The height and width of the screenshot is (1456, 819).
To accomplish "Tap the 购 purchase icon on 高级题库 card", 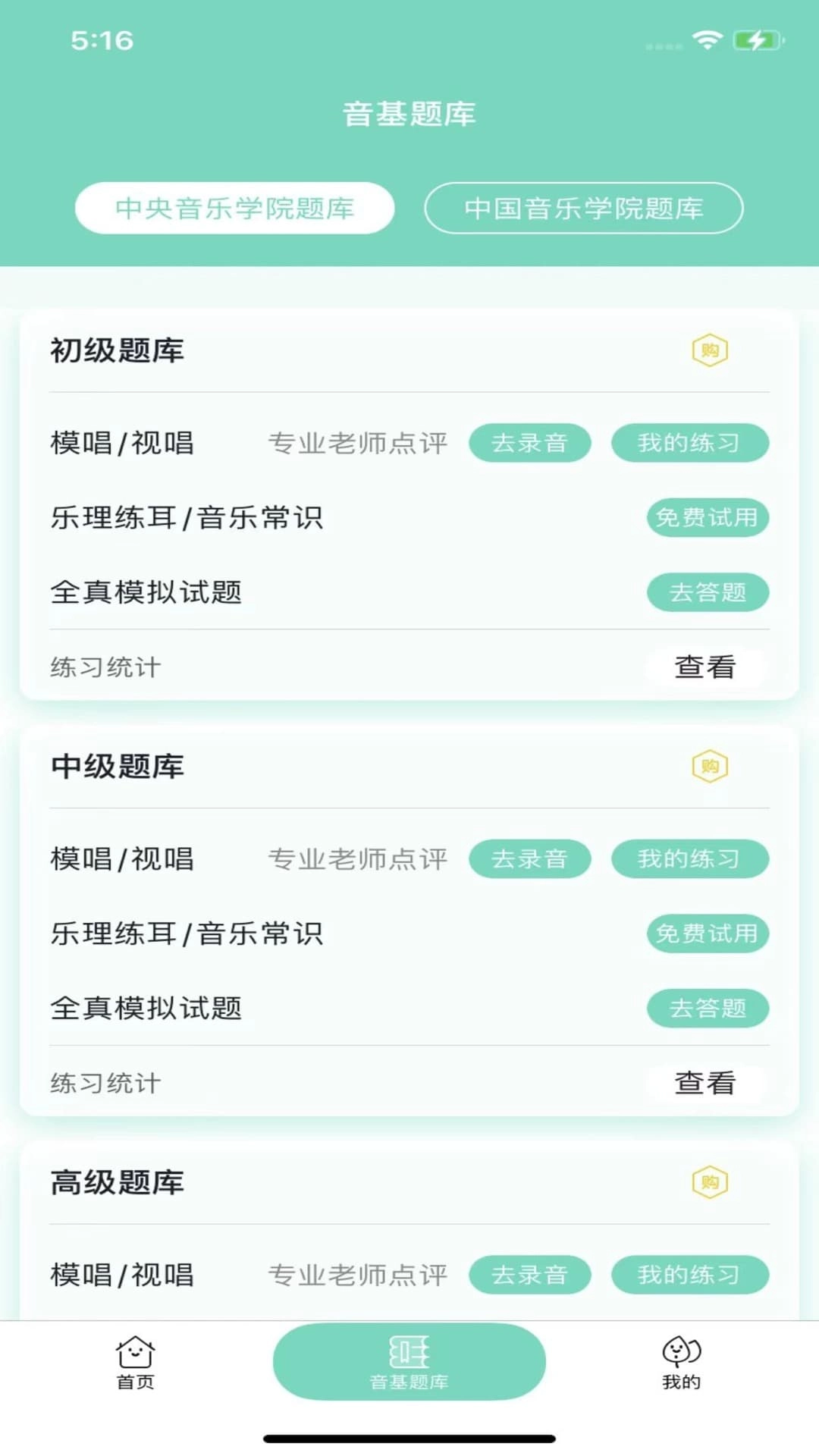I will [x=710, y=1181].
